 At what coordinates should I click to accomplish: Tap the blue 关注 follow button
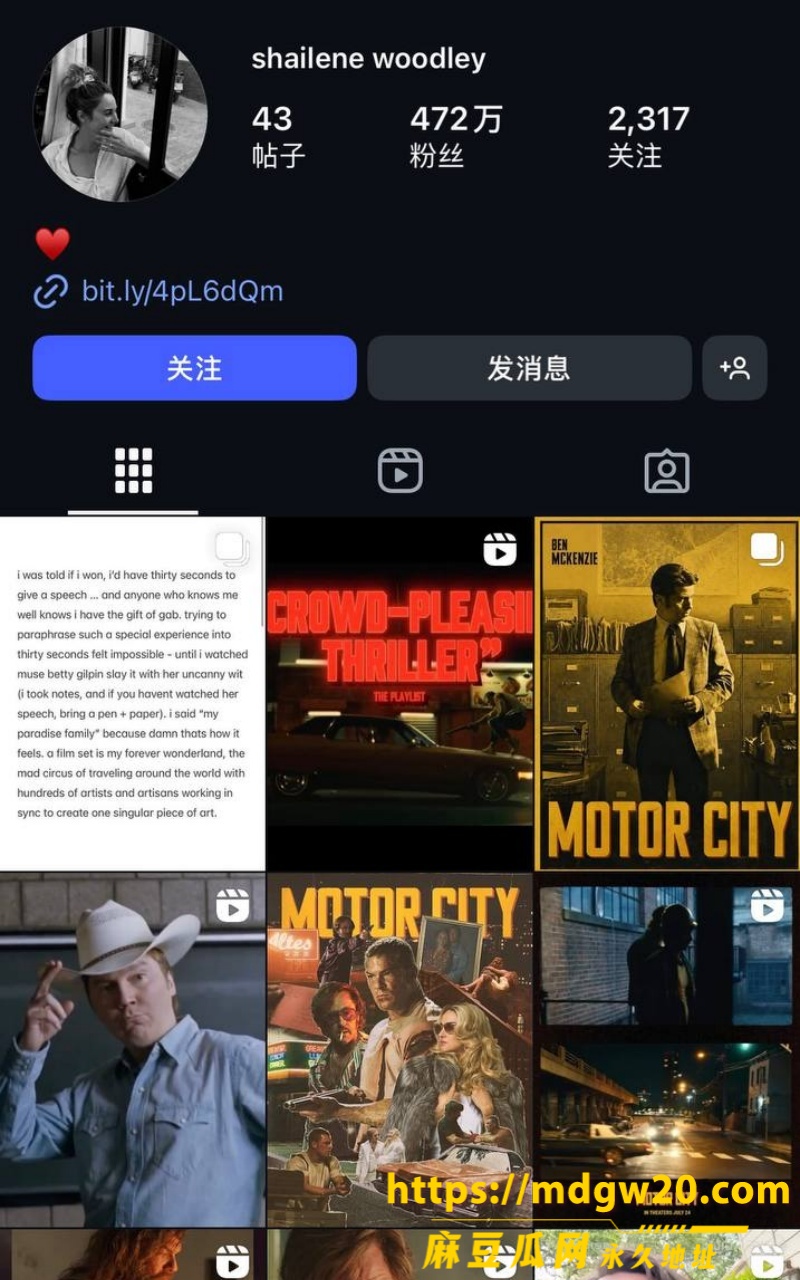[x=194, y=368]
